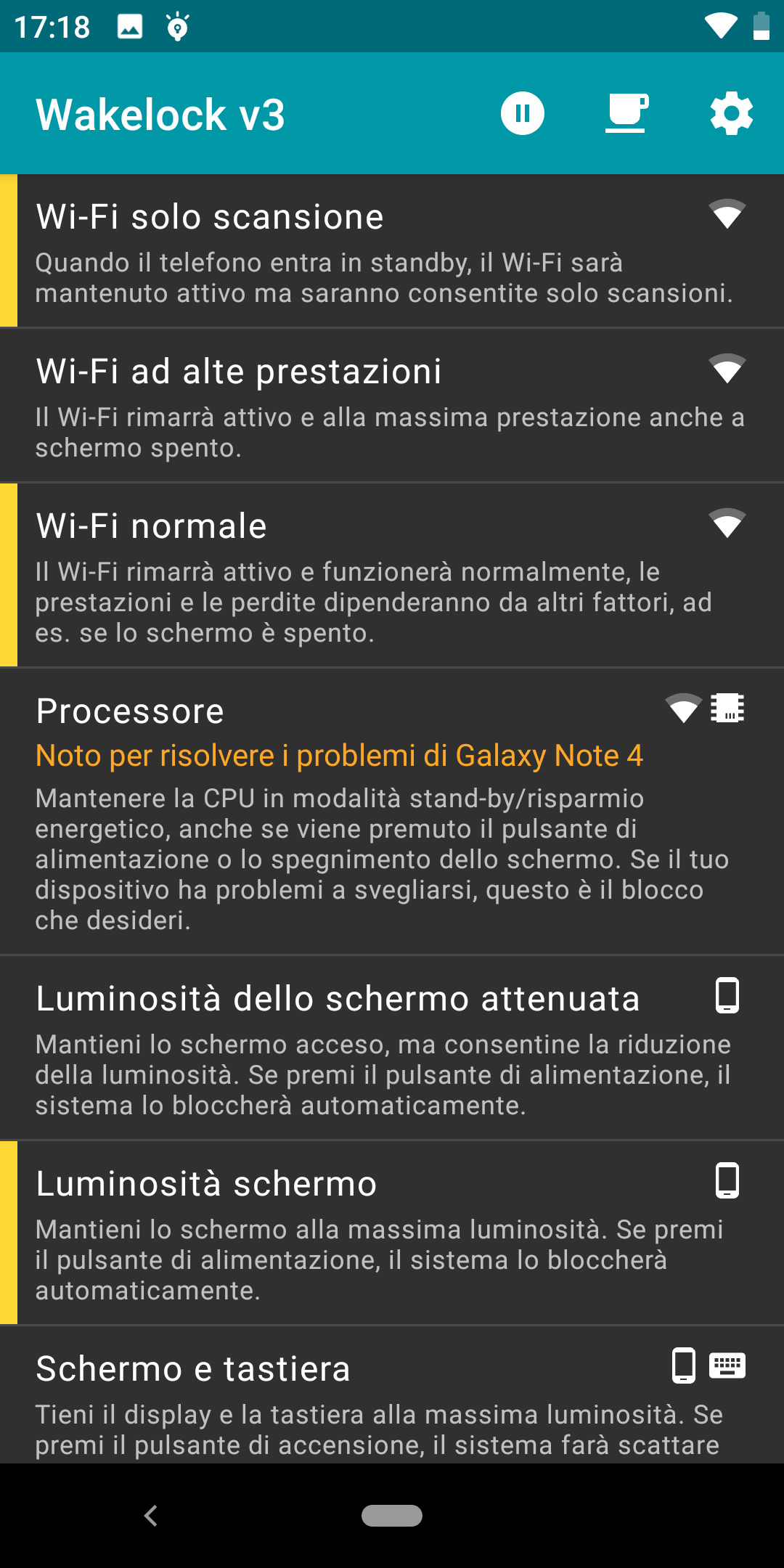Toggle the Wi-Fi normale lock
Viewport: 784px width, 1568px height.
coord(392,575)
